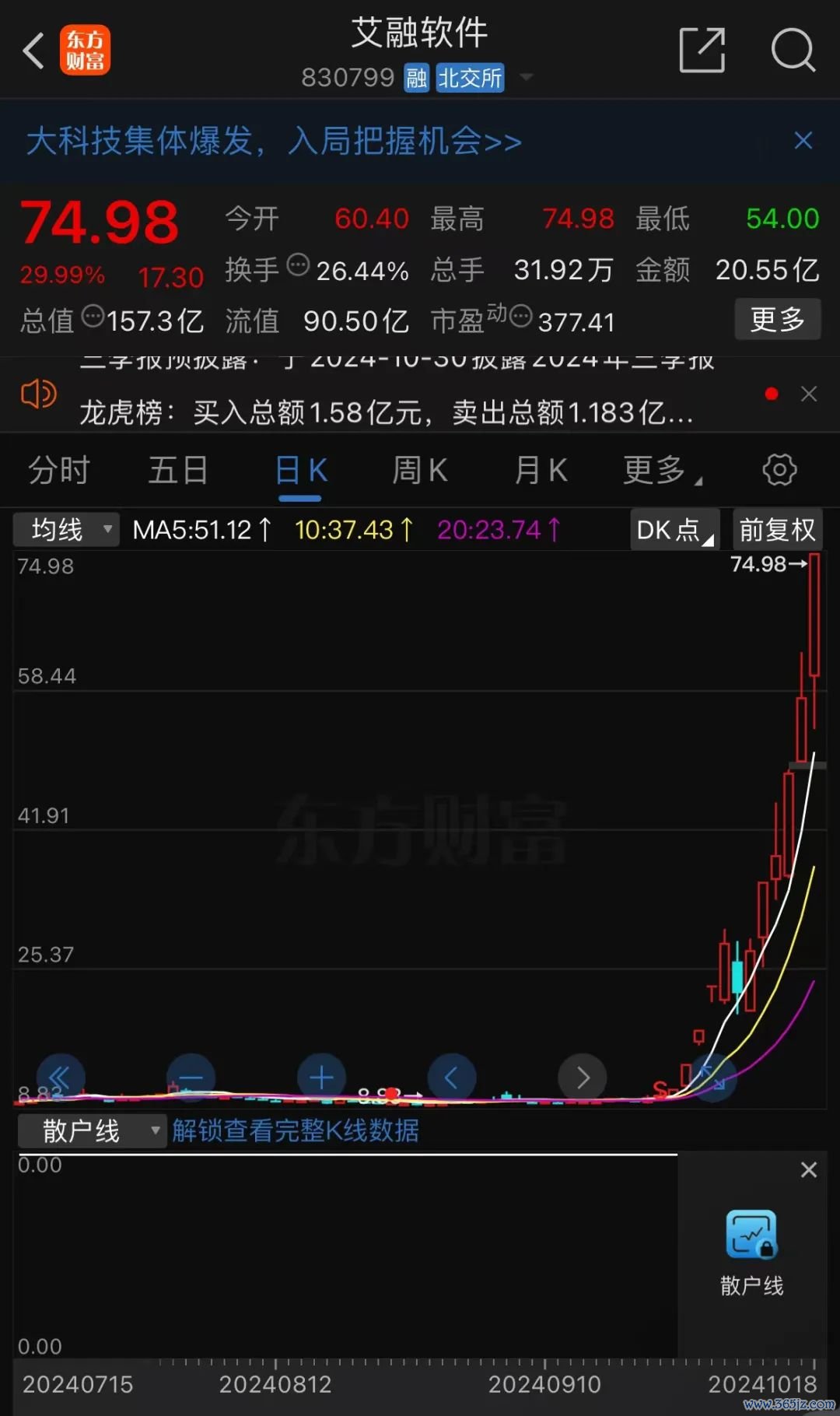Switch to the 分时 chart tab
The height and width of the screenshot is (1416, 840).
(x=59, y=470)
